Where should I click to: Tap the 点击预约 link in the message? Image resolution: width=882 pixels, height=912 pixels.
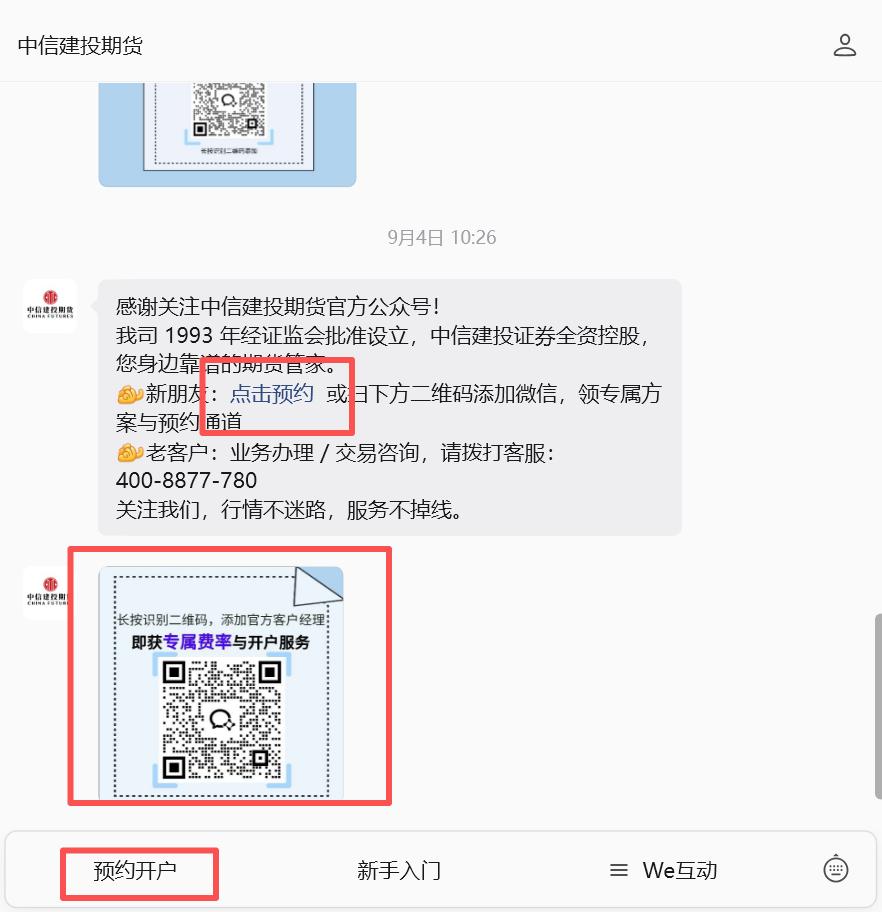pyautogui.click(x=272, y=394)
